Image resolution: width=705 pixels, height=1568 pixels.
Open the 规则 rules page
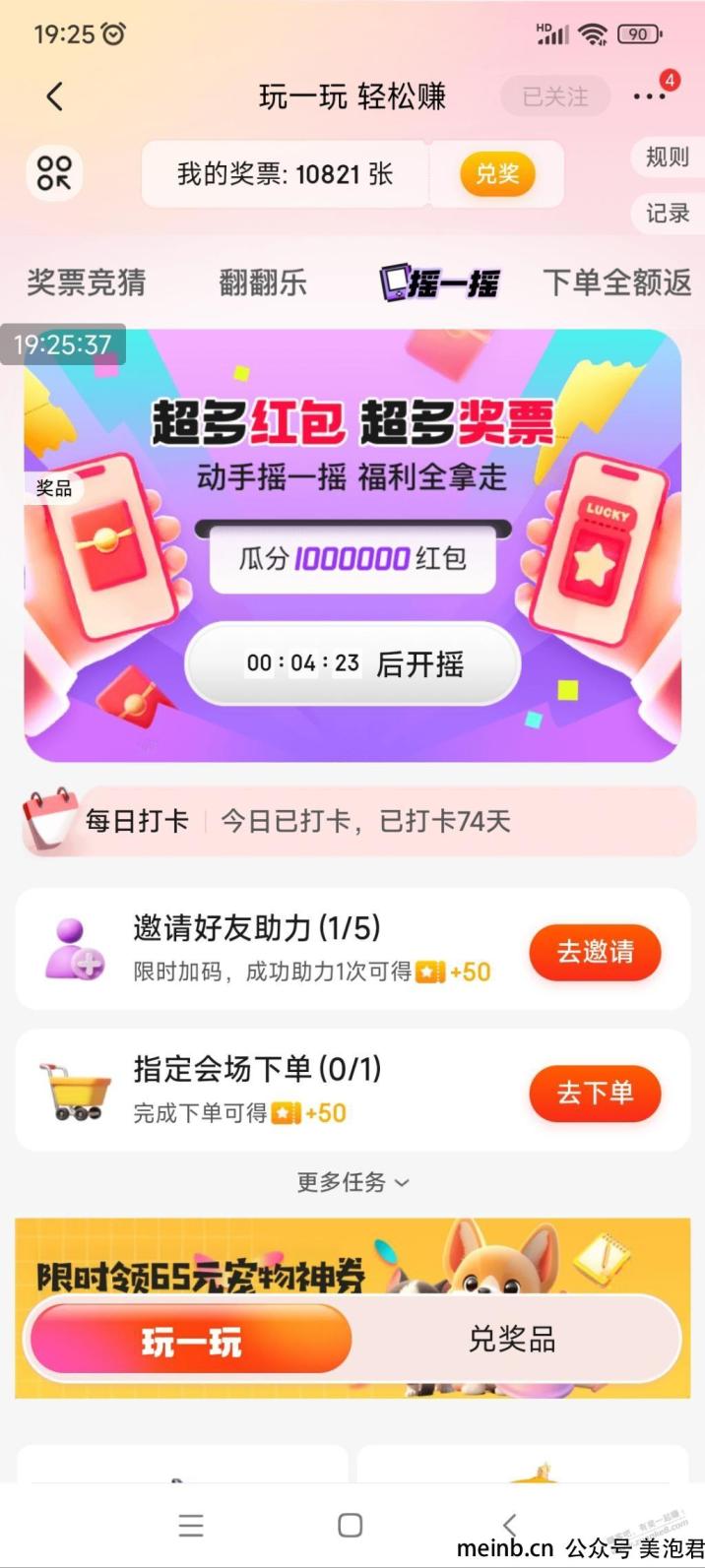pyautogui.click(x=667, y=157)
